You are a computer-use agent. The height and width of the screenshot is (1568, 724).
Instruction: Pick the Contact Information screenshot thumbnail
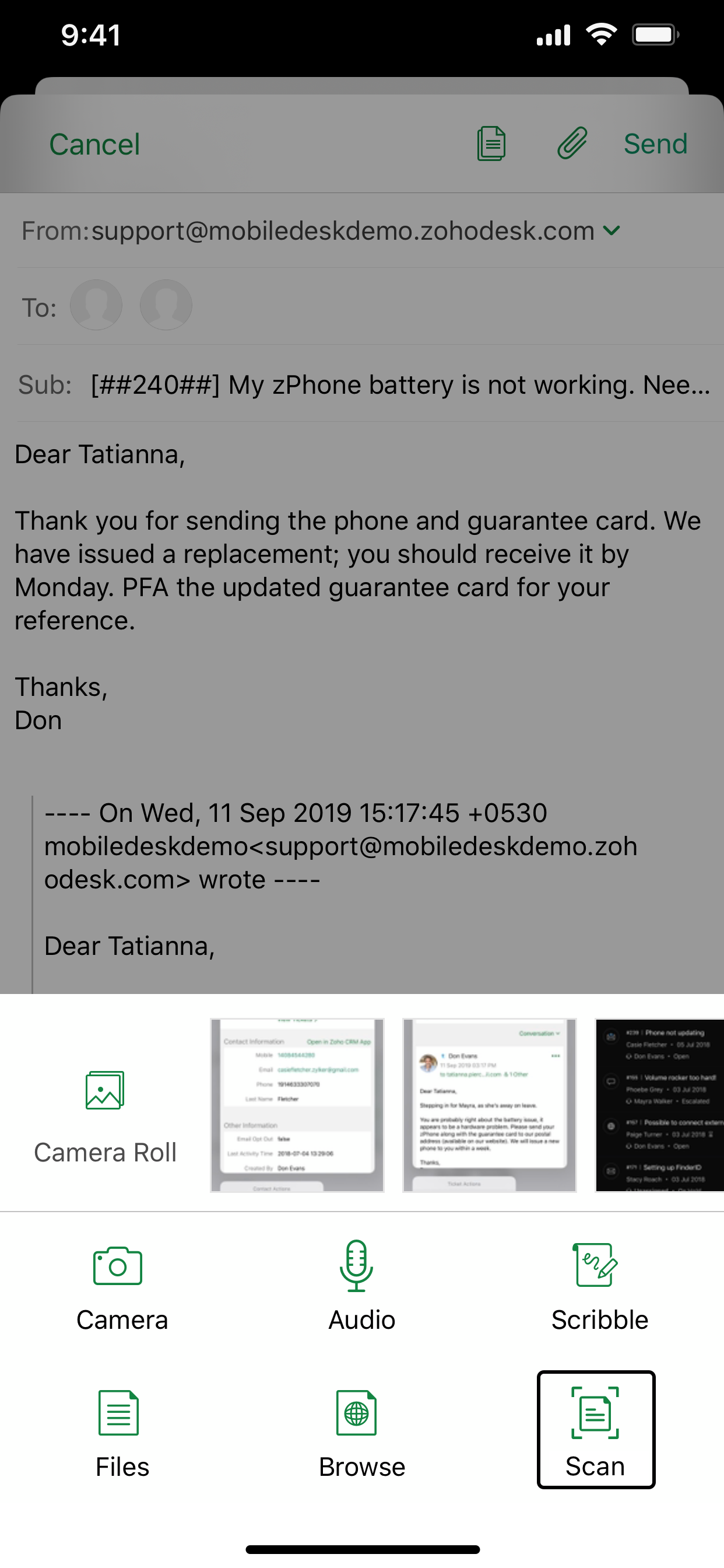pyautogui.click(x=297, y=1104)
